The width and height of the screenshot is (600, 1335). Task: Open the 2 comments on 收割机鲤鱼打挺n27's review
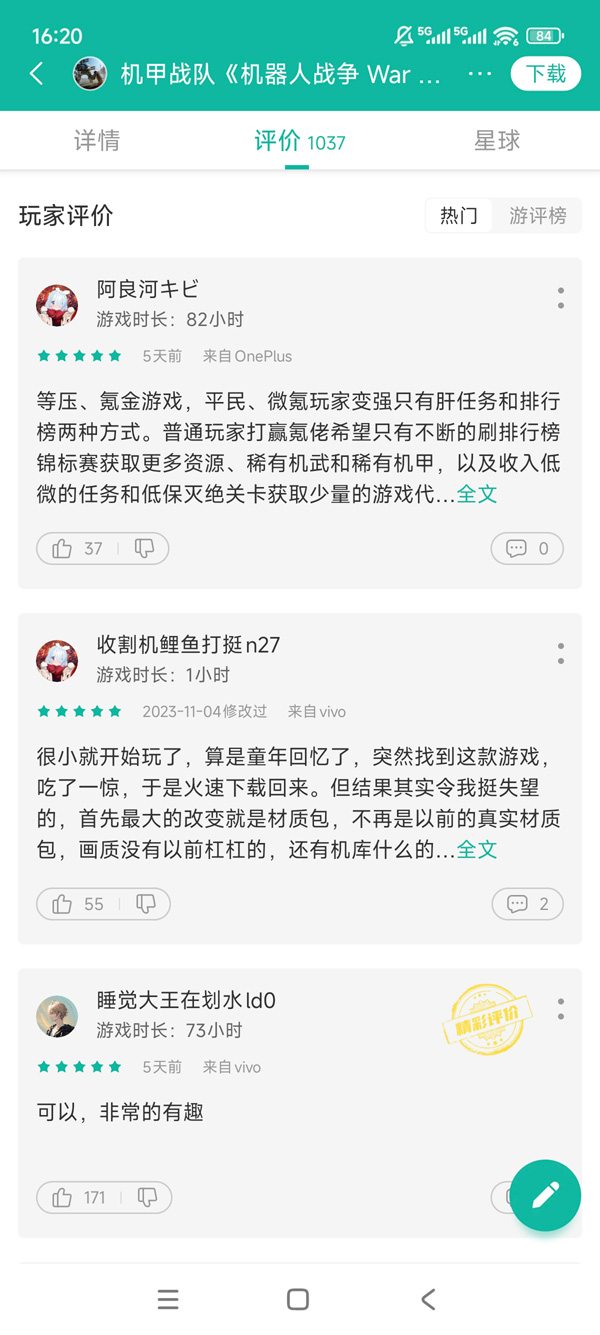527,904
